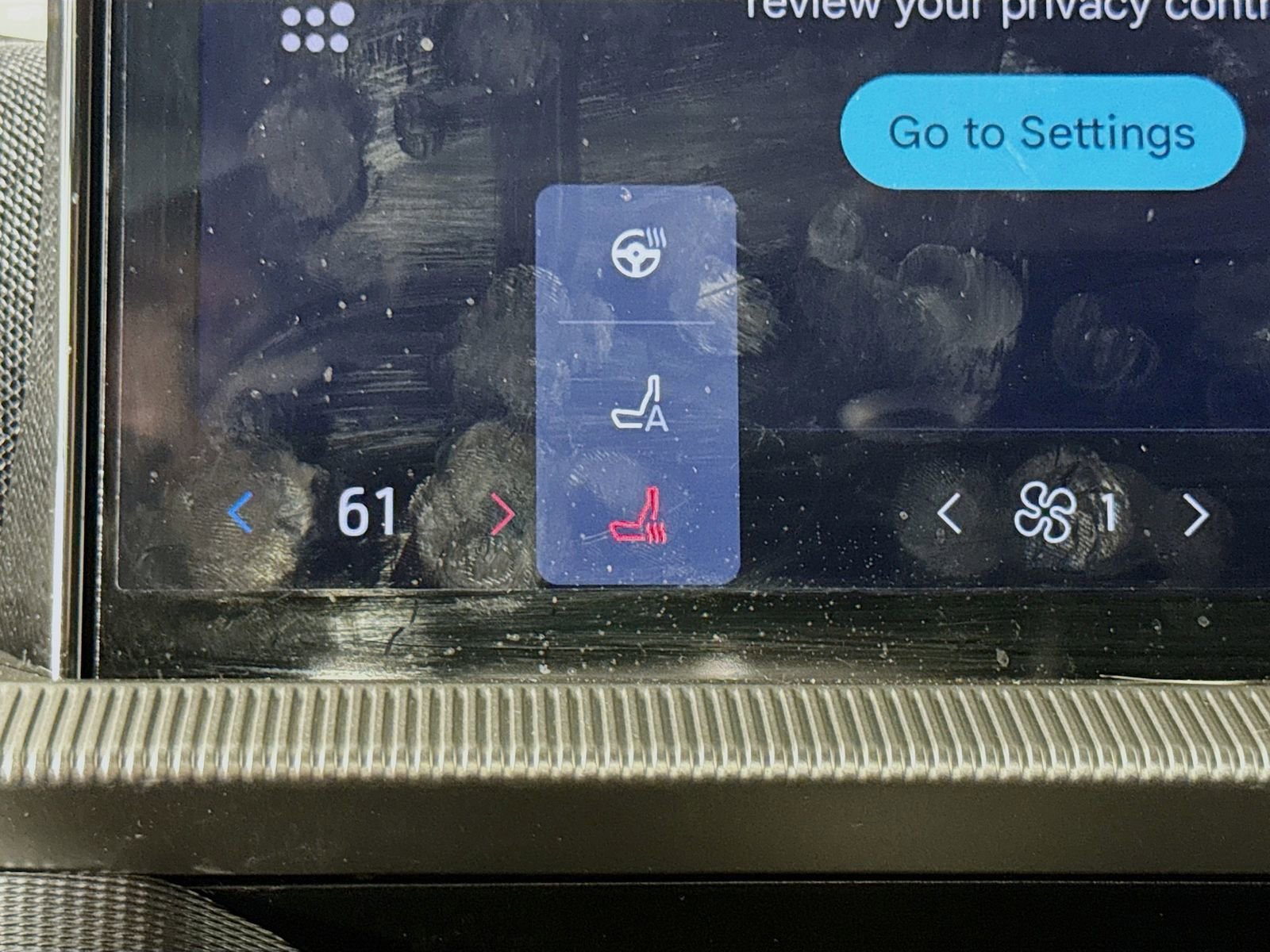Enable auto seat climate mode
The image size is (1270, 952).
coord(639,405)
